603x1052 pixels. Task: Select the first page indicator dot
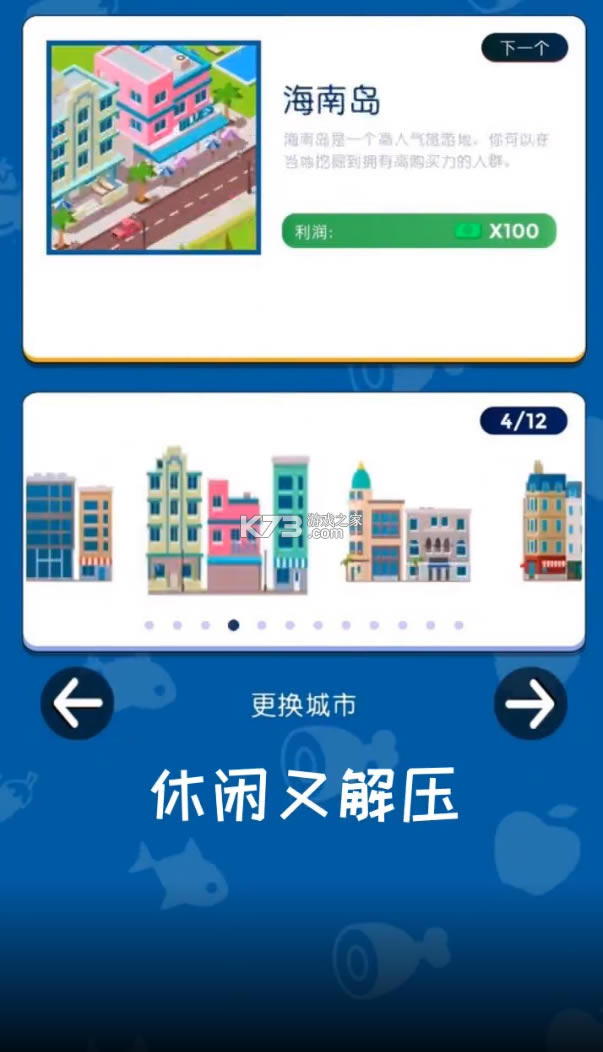(149, 625)
